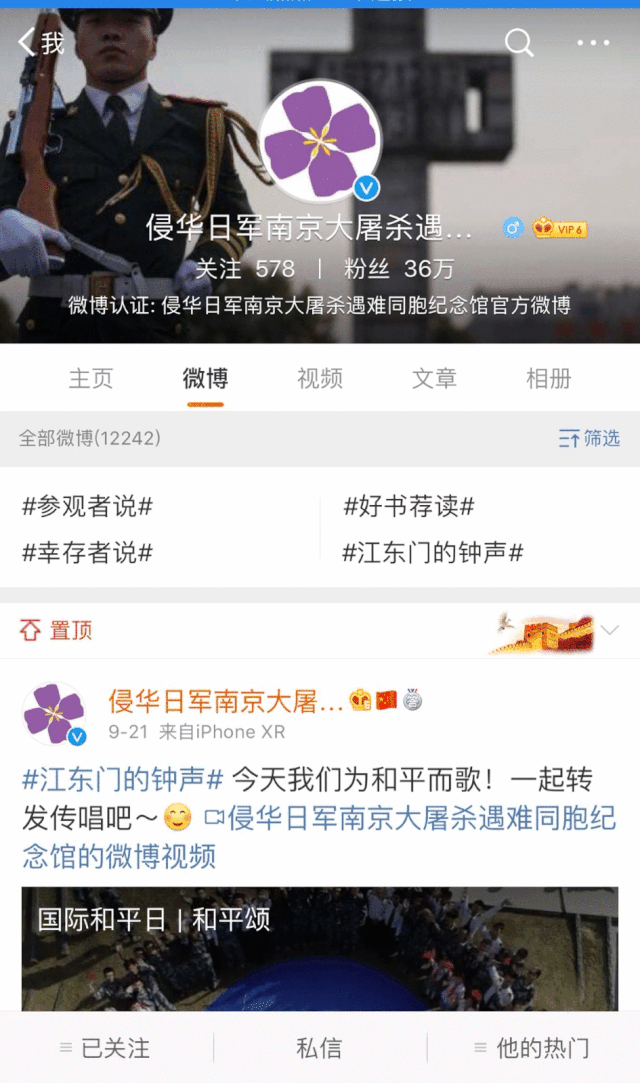Open the three-dot overflow menu
640x1083 pixels.
tap(593, 43)
